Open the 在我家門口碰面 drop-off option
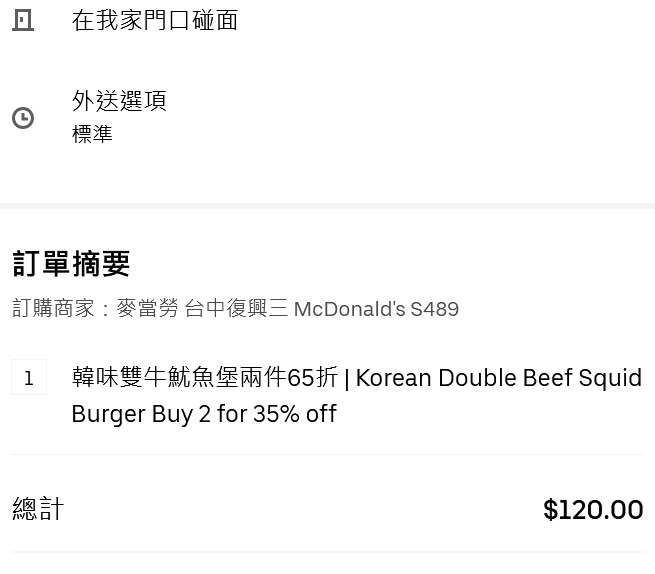The width and height of the screenshot is (655, 574). [x=155, y=20]
